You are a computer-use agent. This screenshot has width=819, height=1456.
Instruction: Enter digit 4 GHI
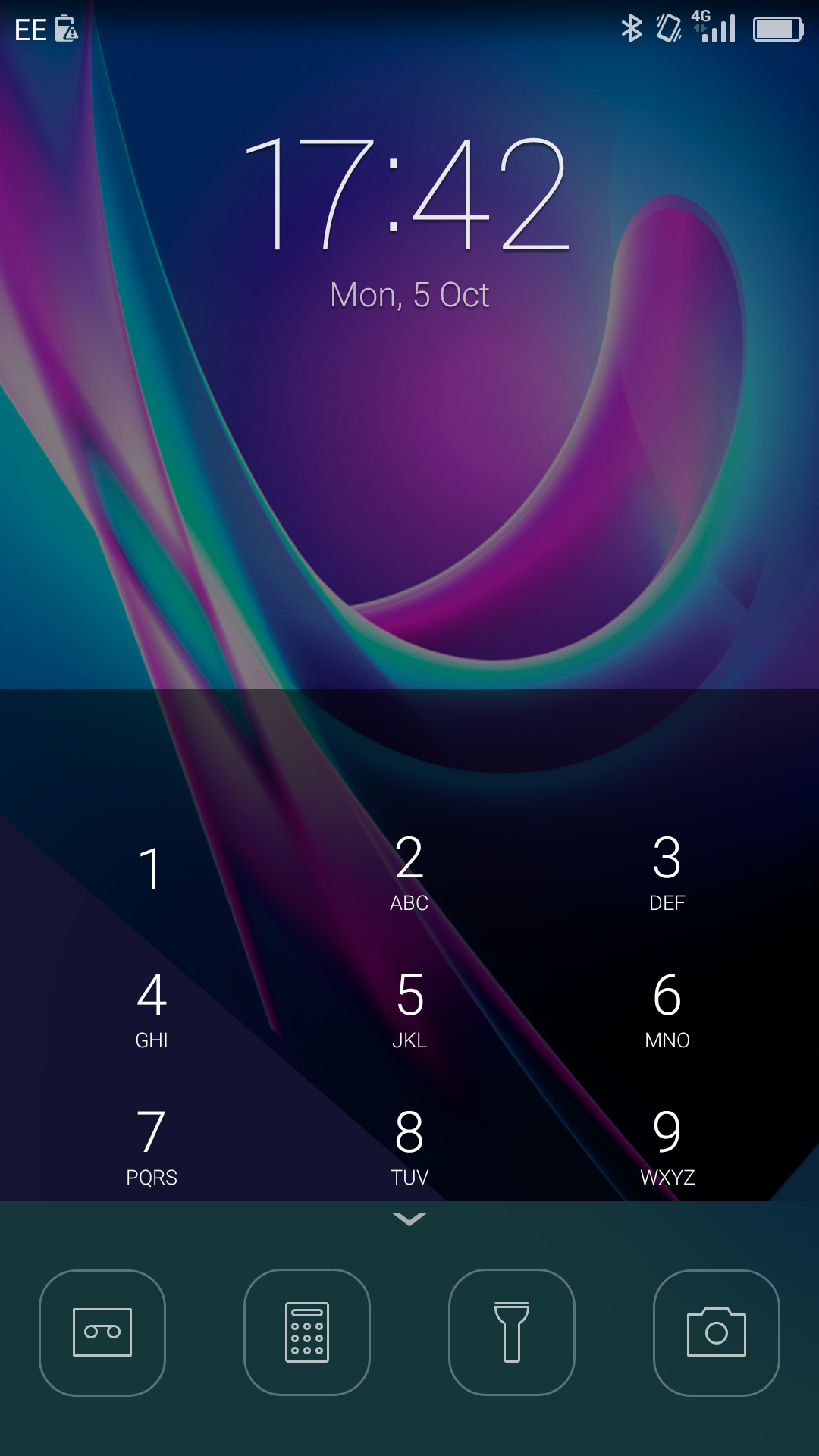click(152, 1009)
